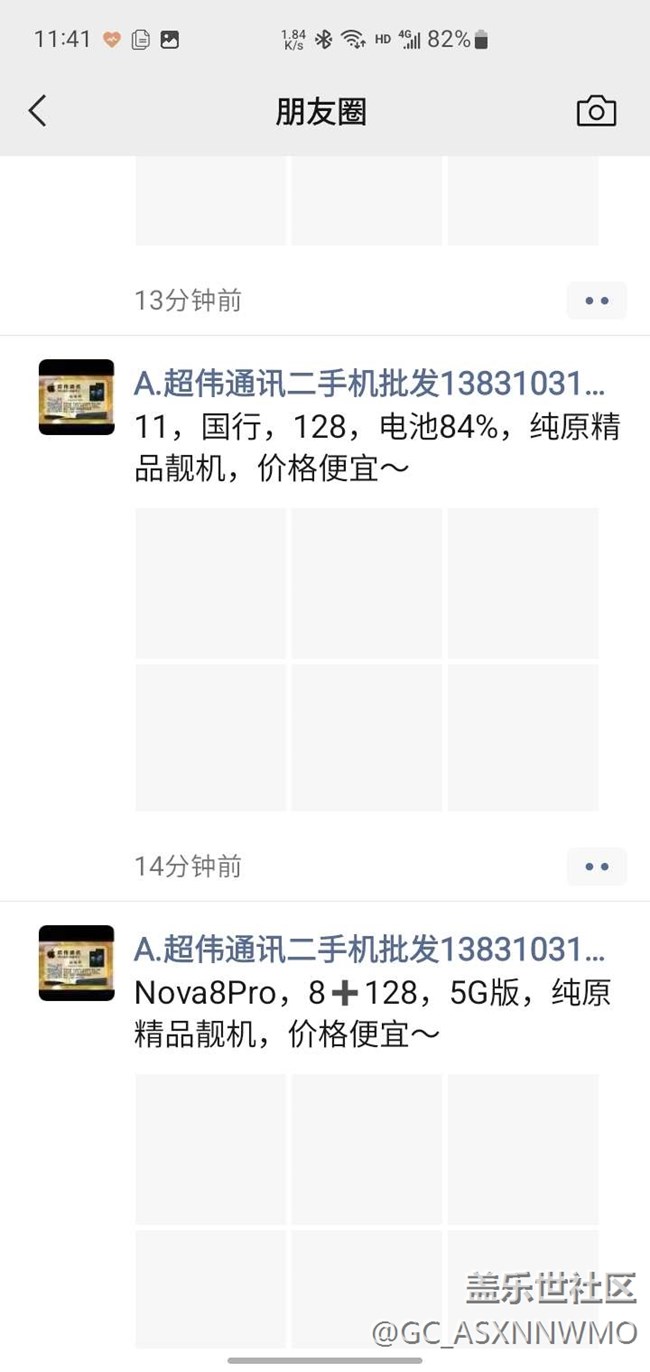Open the options dots beside 13分钟前
This screenshot has height=1372, width=650.
pyautogui.click(x=596, y=300)
